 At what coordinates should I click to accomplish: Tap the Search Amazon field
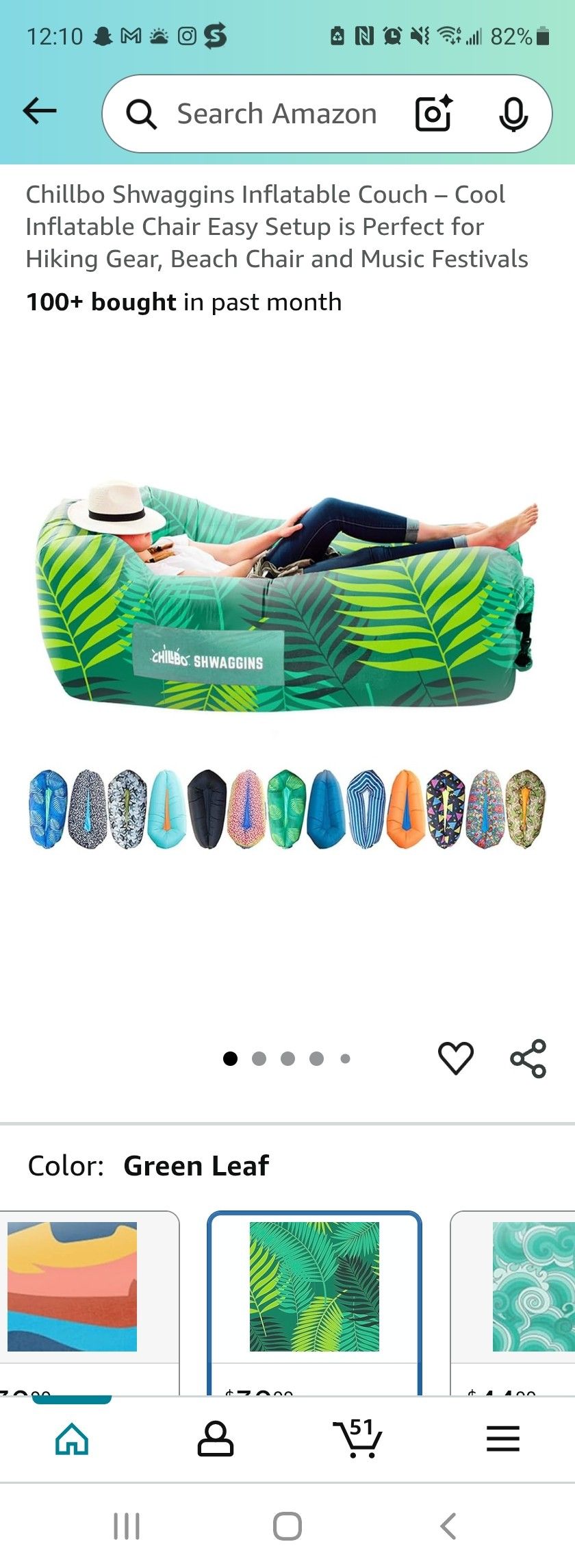tap(277, 114)
